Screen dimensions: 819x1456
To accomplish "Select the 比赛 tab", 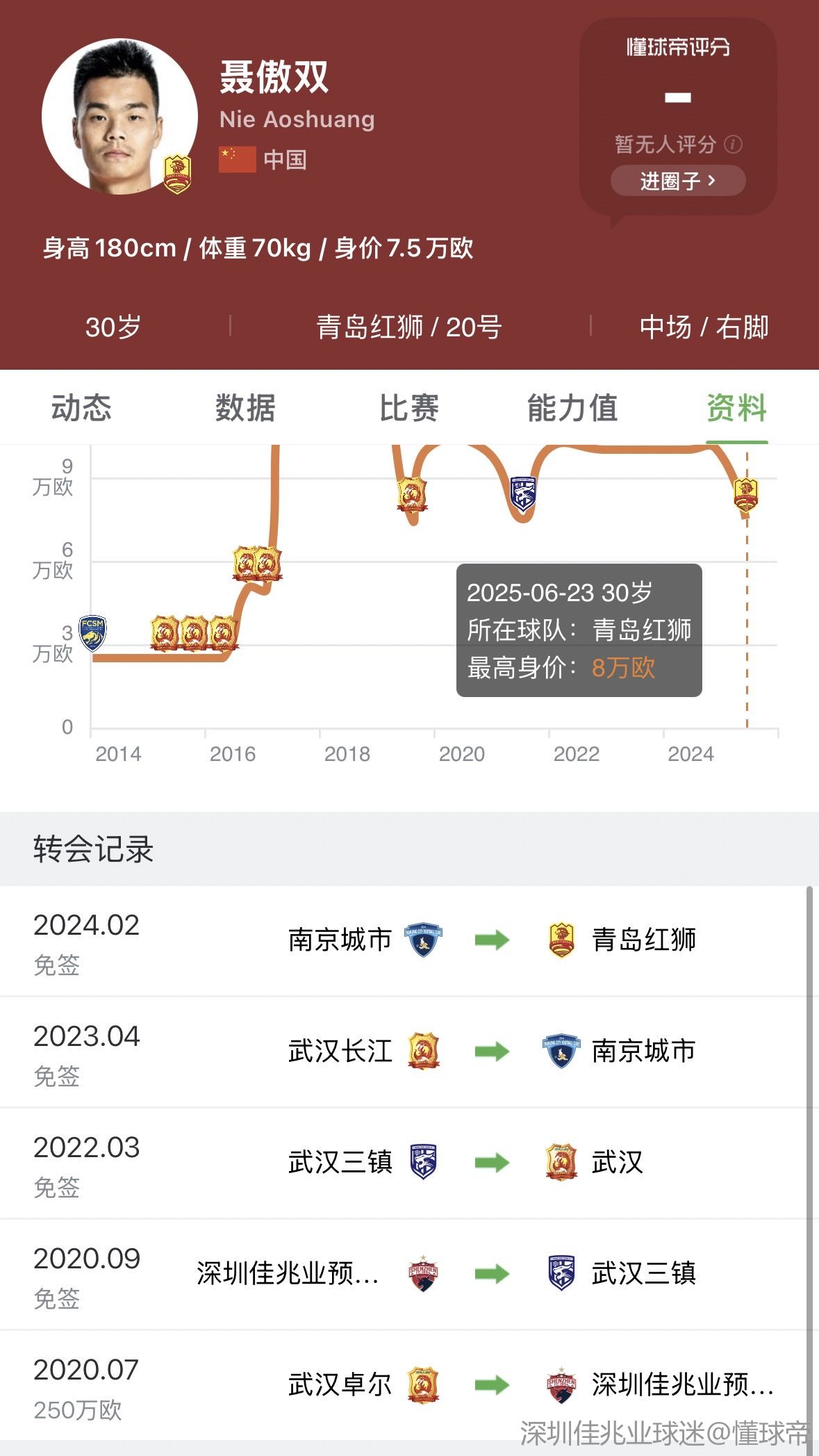I will (409, 408).
